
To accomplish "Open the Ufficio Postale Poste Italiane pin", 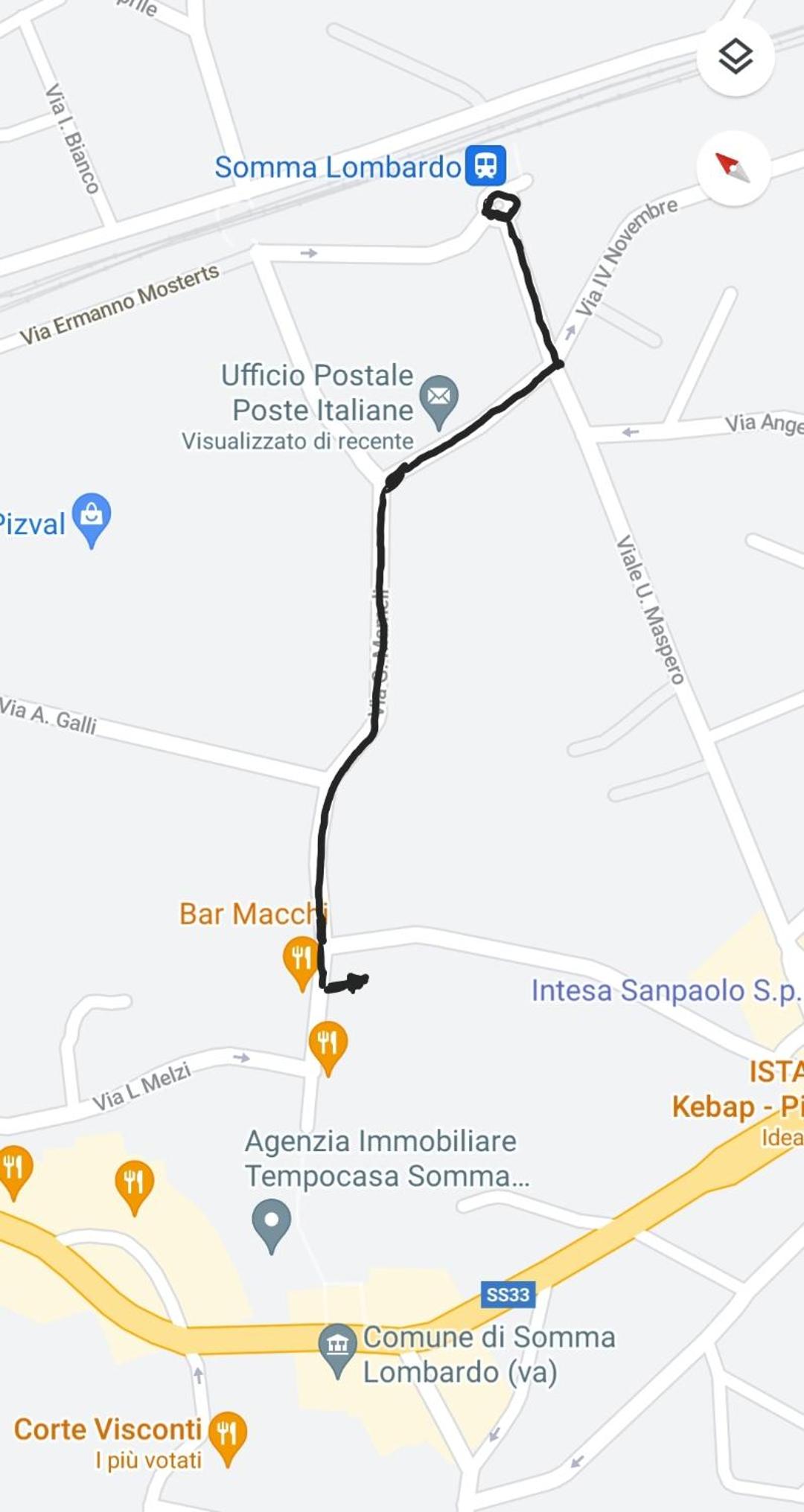I will pyautogui.click(x=439, y=402).
